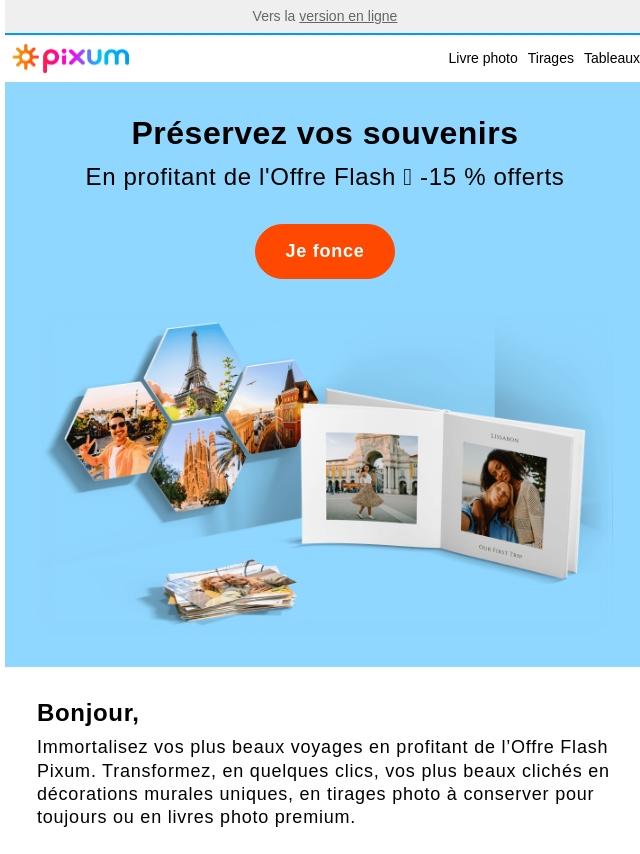Go to the Tirages section
The height and width of the screenshot is (854, 640).
point(550,58)
